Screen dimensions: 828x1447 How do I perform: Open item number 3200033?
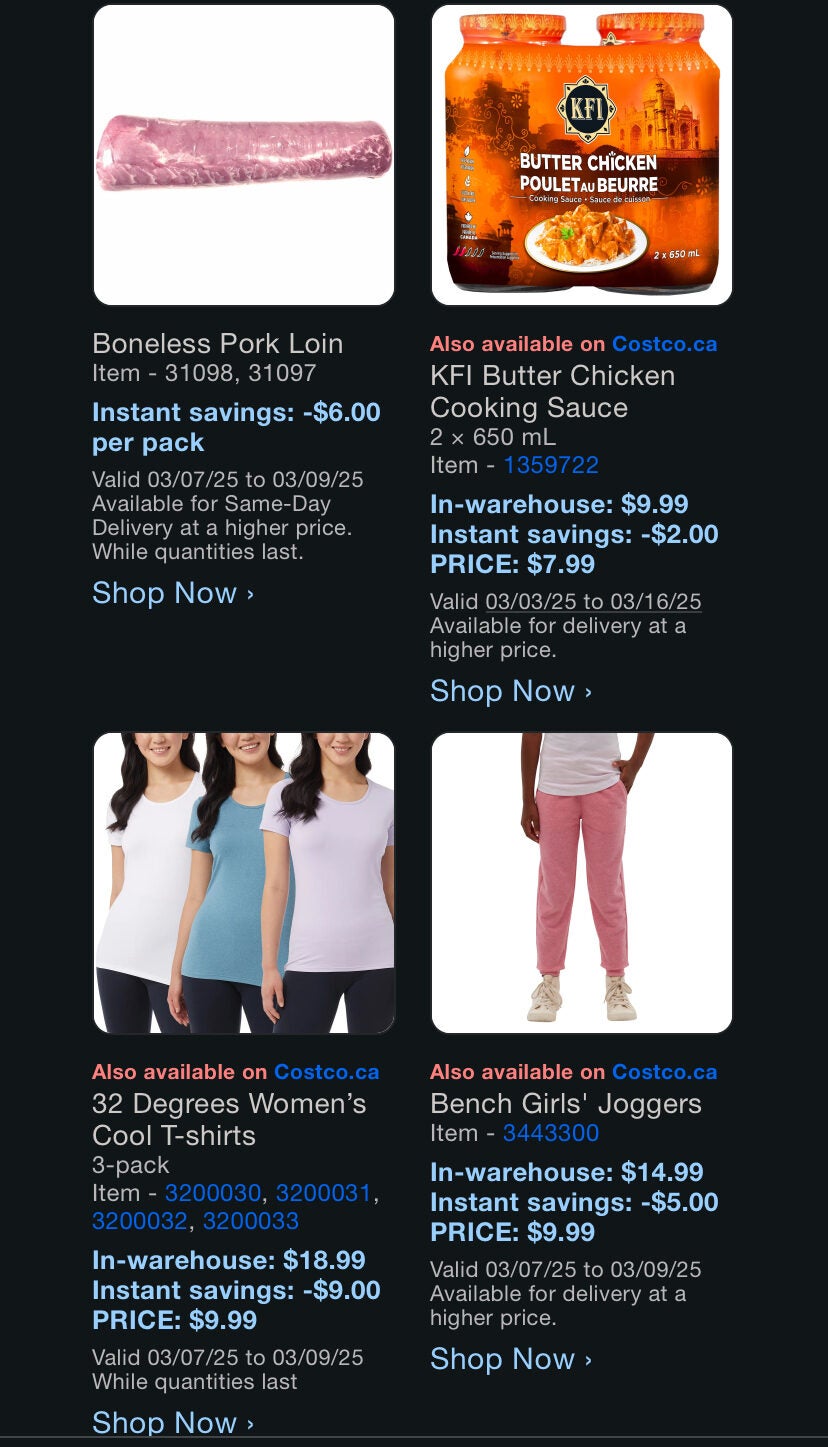(251, 1221)
